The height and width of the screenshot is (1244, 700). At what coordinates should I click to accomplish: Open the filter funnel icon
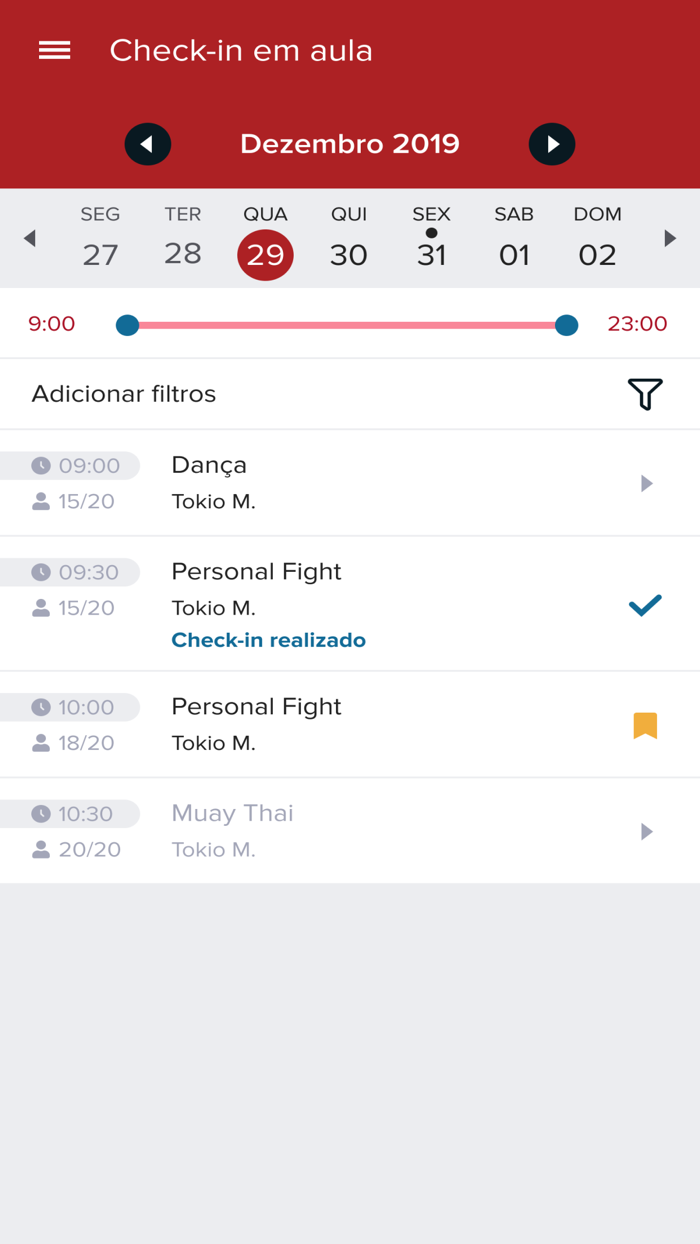click(x=645, y=394)
